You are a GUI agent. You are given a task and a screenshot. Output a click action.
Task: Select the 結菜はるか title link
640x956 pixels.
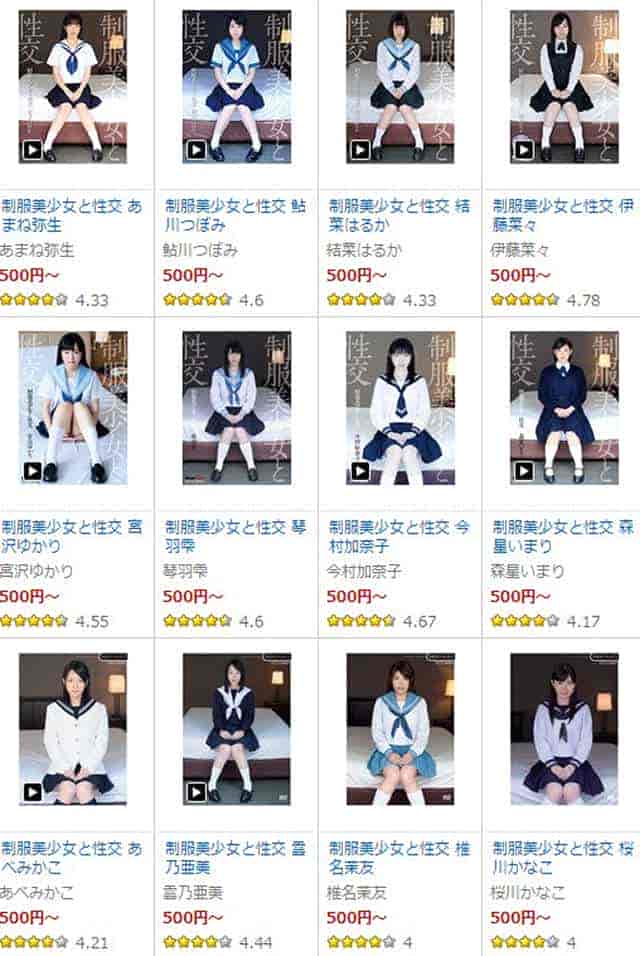click(399, 214)
